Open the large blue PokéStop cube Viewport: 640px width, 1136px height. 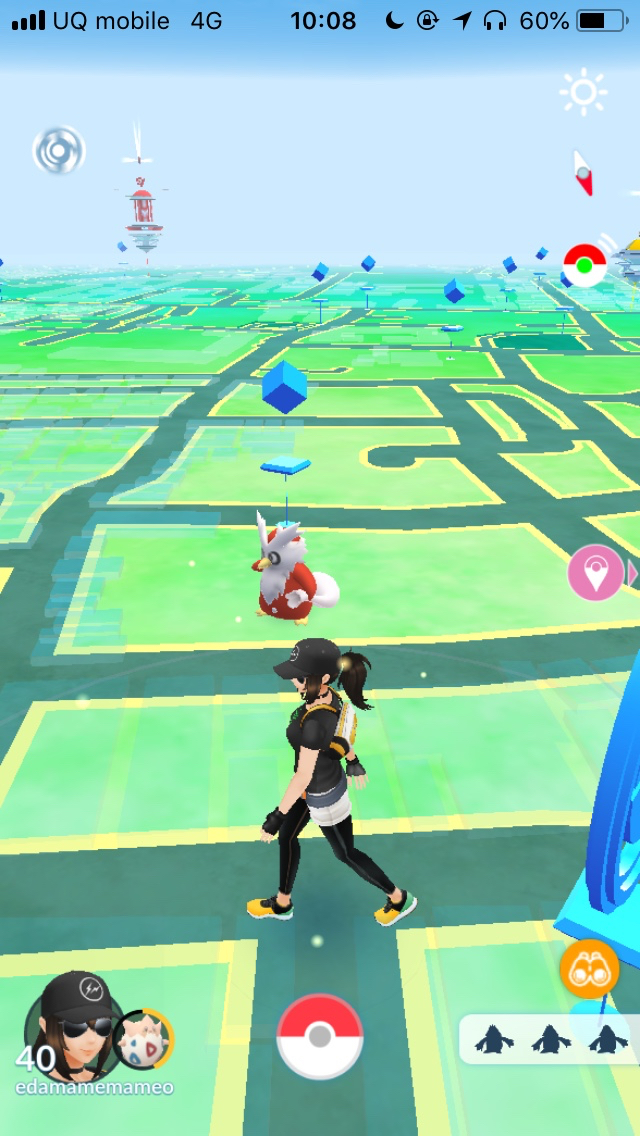[x=285, y=386]
